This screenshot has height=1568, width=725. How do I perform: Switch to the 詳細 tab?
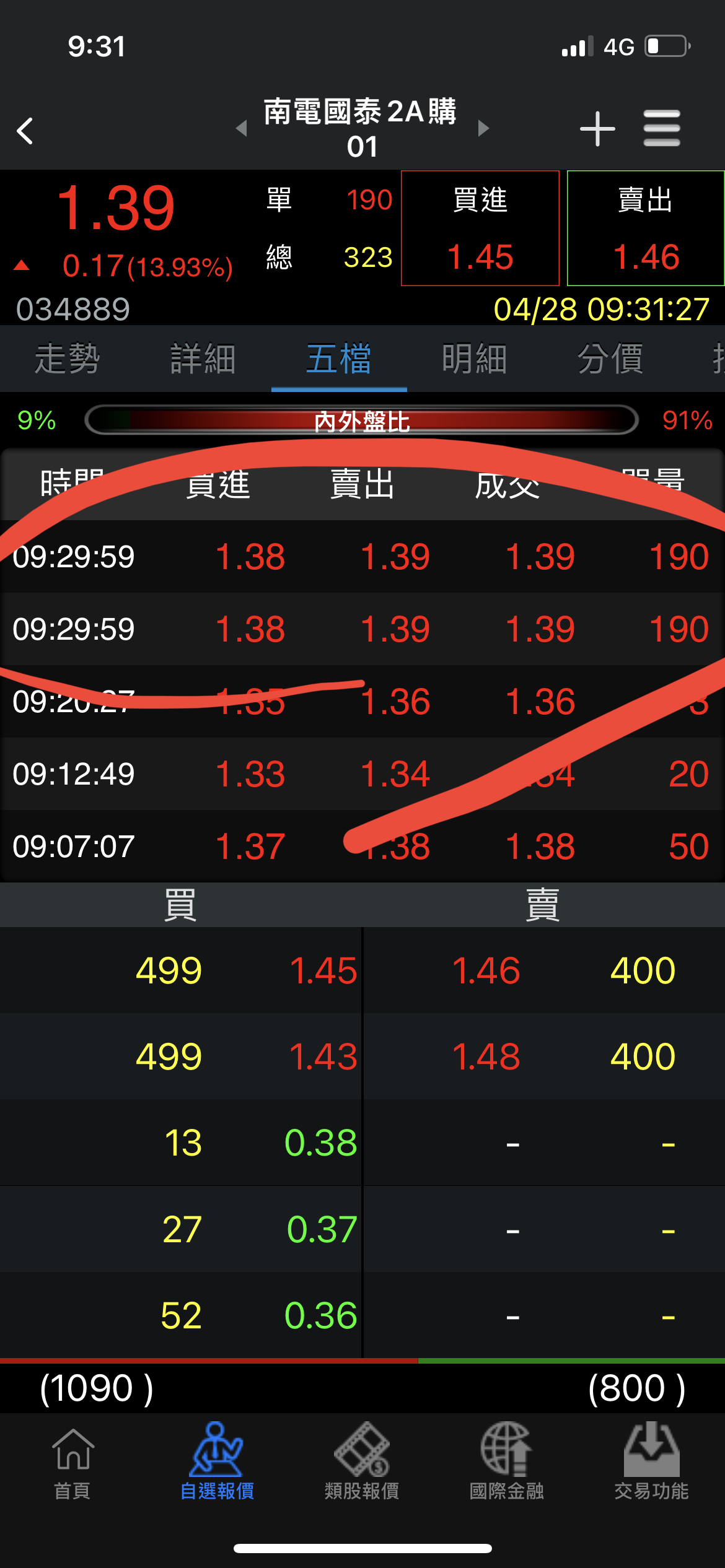pyautogui.click(x=203, y=359)
